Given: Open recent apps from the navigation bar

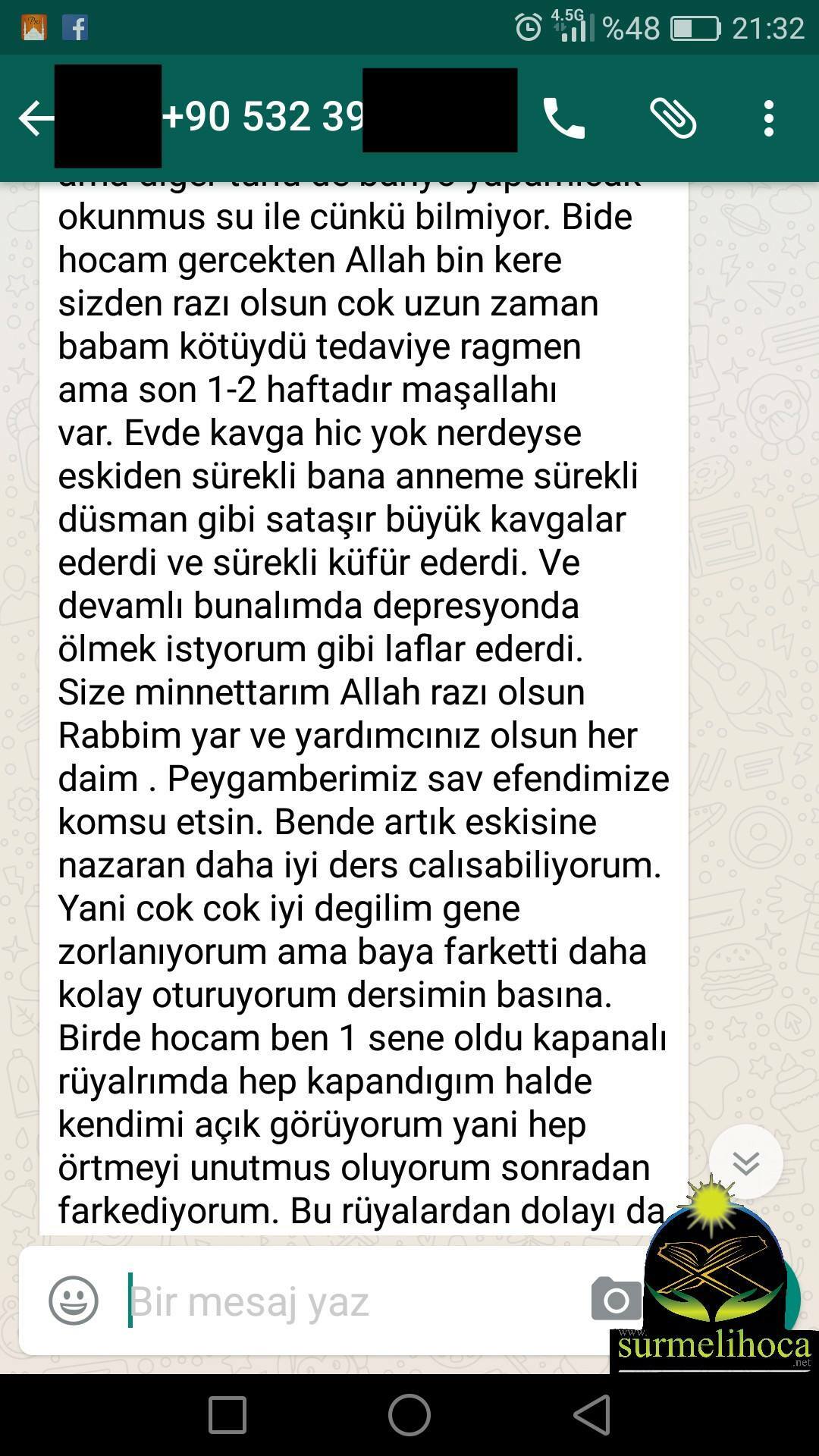Looking at the screenshot, I should pyautogui.click(x=227, y=1415).
